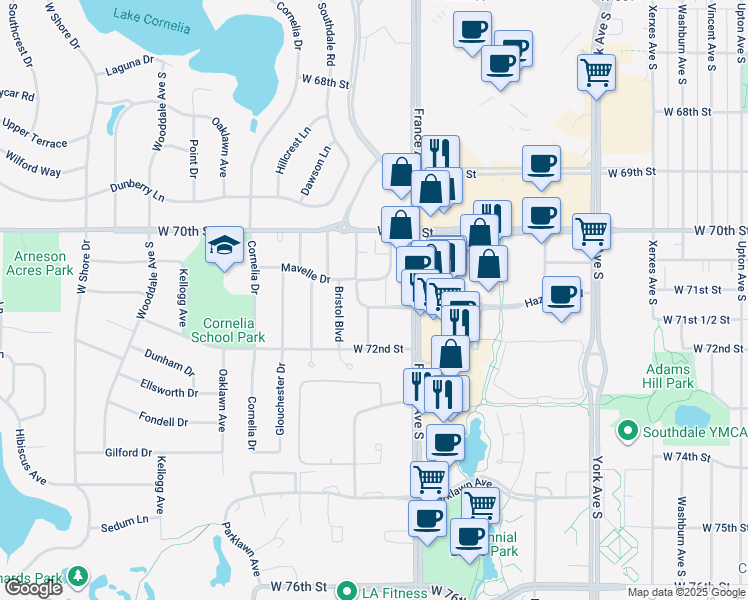This screenshot has height=600, width=748.
Task: Open the Google logo link
Action: tap(33, 589)
